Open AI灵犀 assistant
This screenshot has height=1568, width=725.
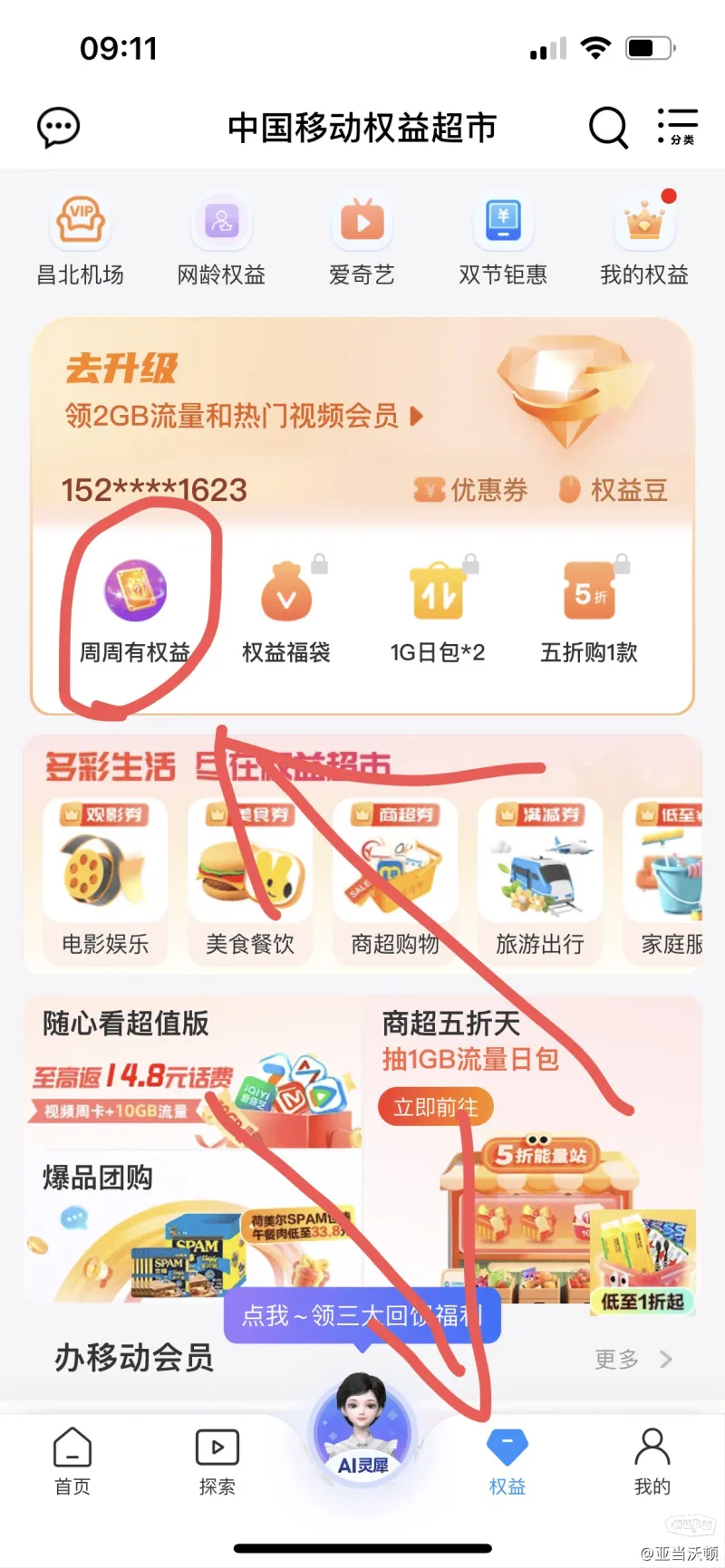[x=362, y=1431]
